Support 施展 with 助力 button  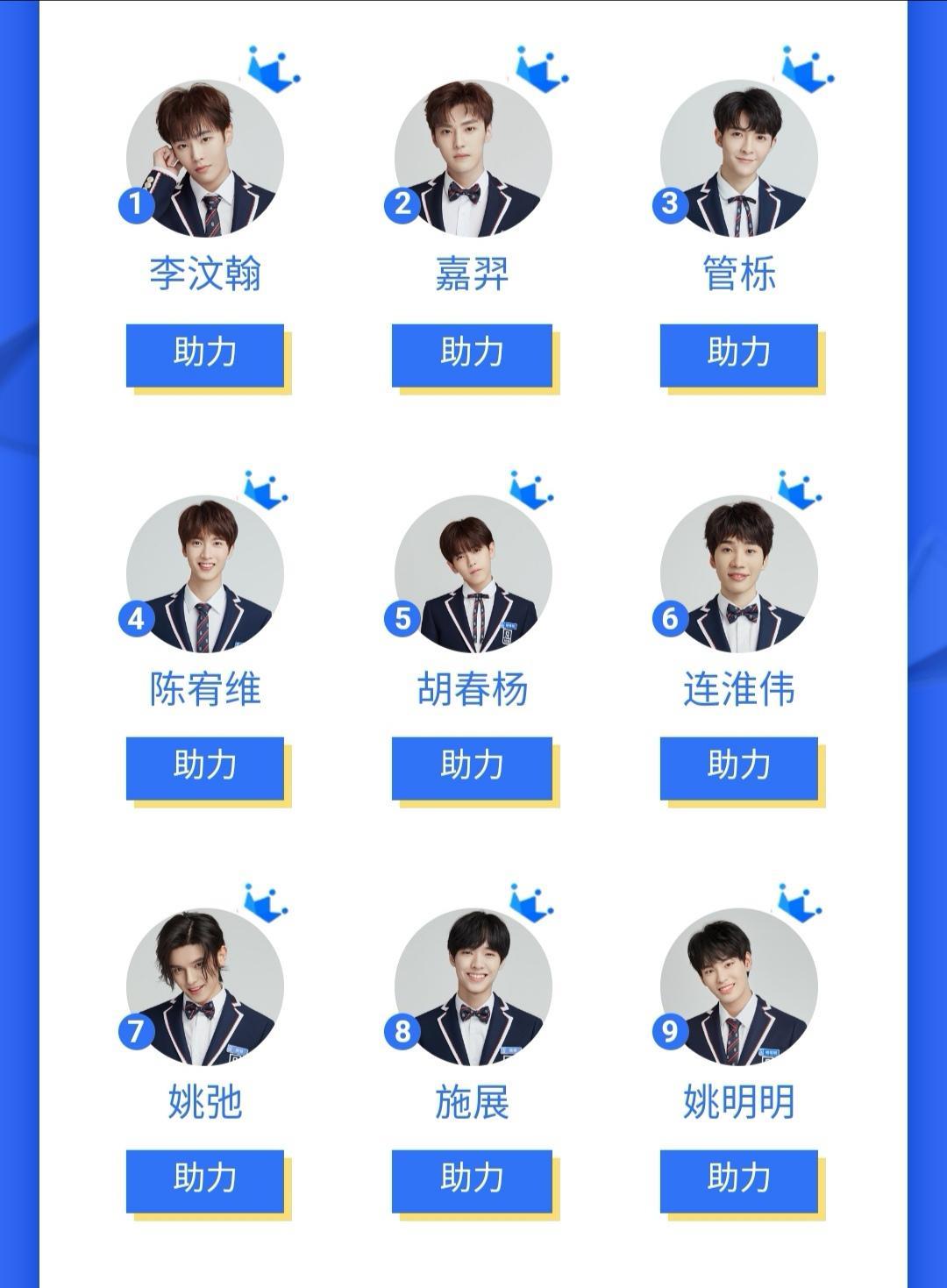point(472,1180)
